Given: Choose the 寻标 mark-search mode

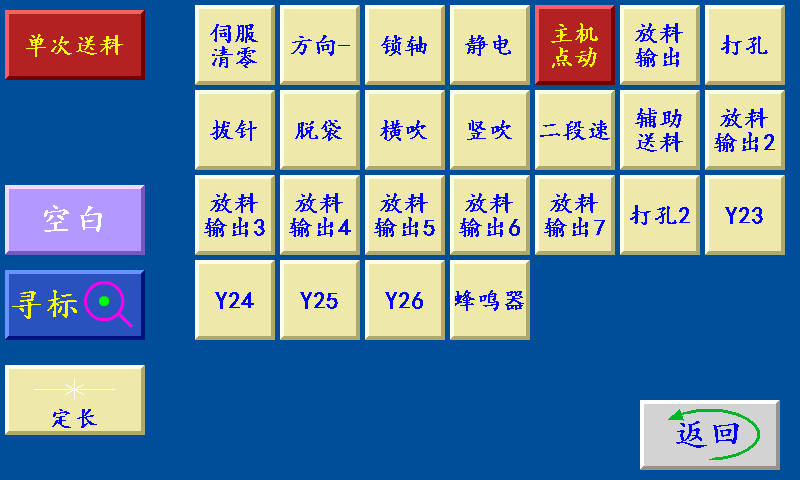Looking at the screenshot, I should point(75,305).
